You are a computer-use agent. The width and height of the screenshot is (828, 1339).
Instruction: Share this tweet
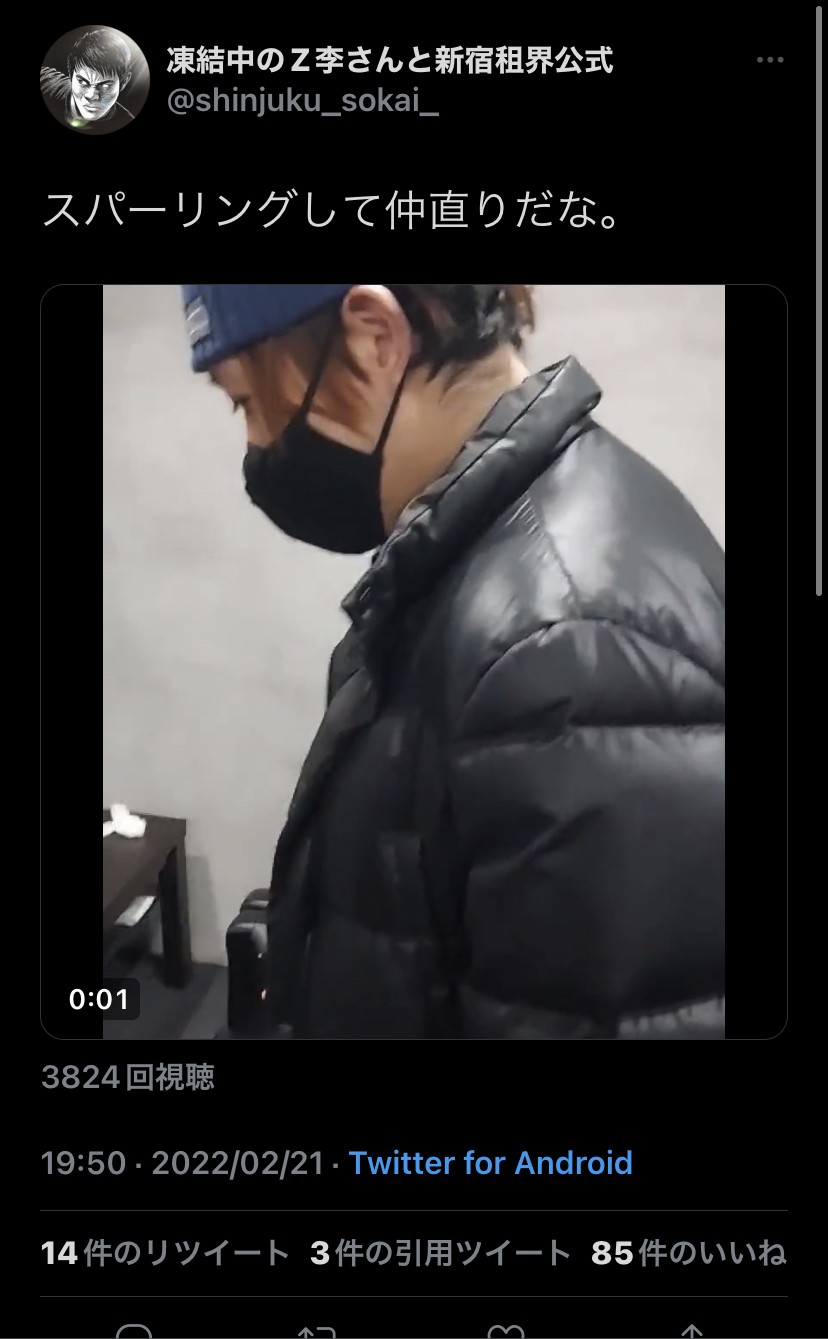691,1333
